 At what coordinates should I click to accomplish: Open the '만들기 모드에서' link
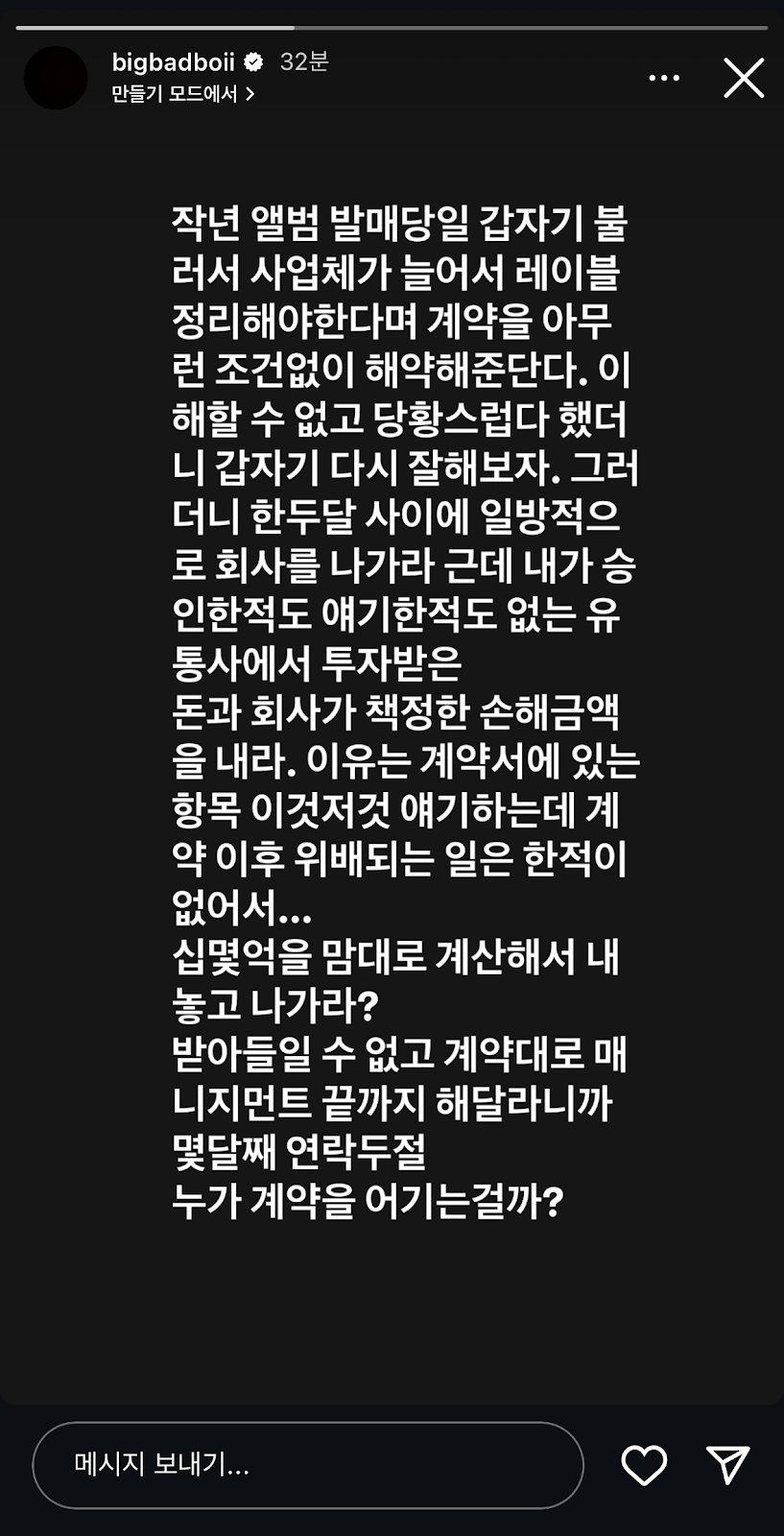(182, 94)
